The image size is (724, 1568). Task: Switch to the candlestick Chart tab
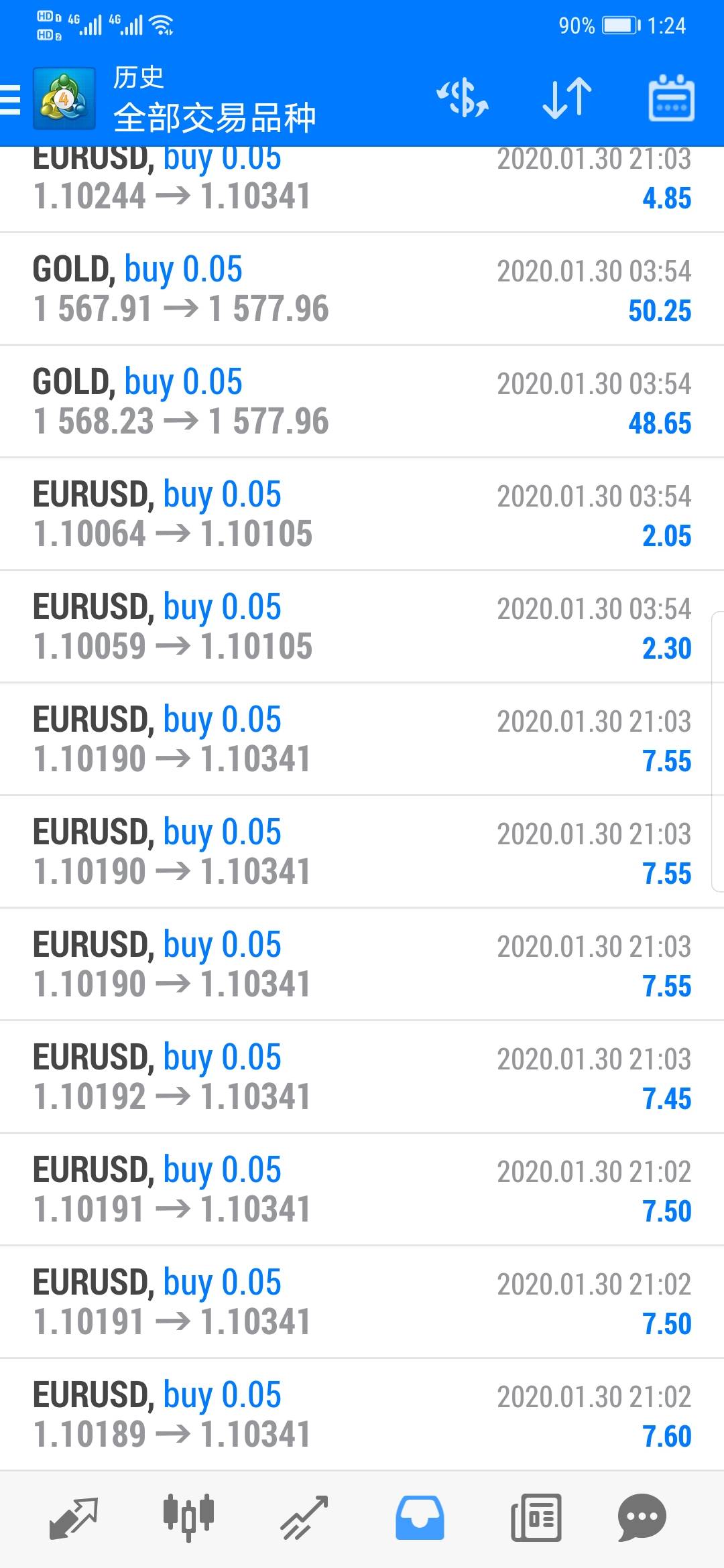pyautogui.click(x=188, y=1518)
